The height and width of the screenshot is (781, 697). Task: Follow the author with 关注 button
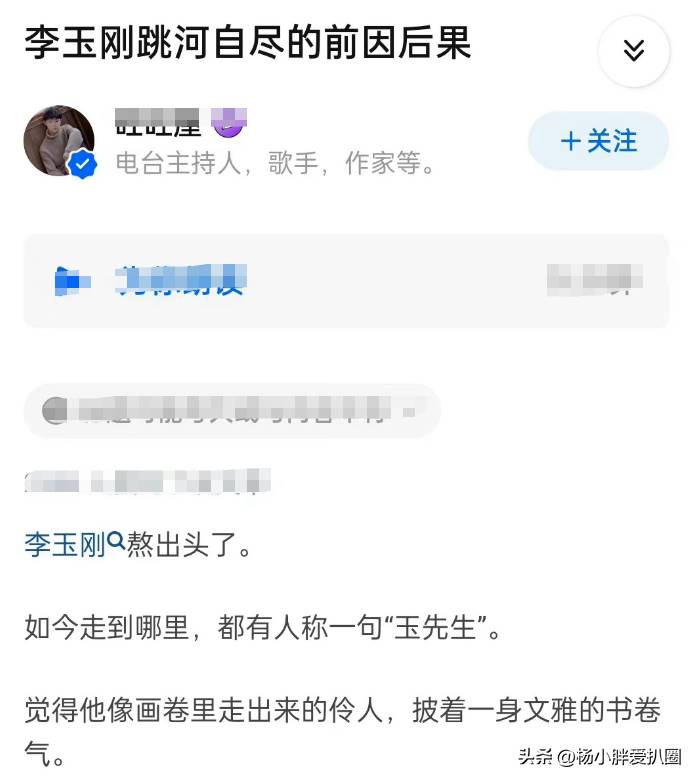pos(598,141)
